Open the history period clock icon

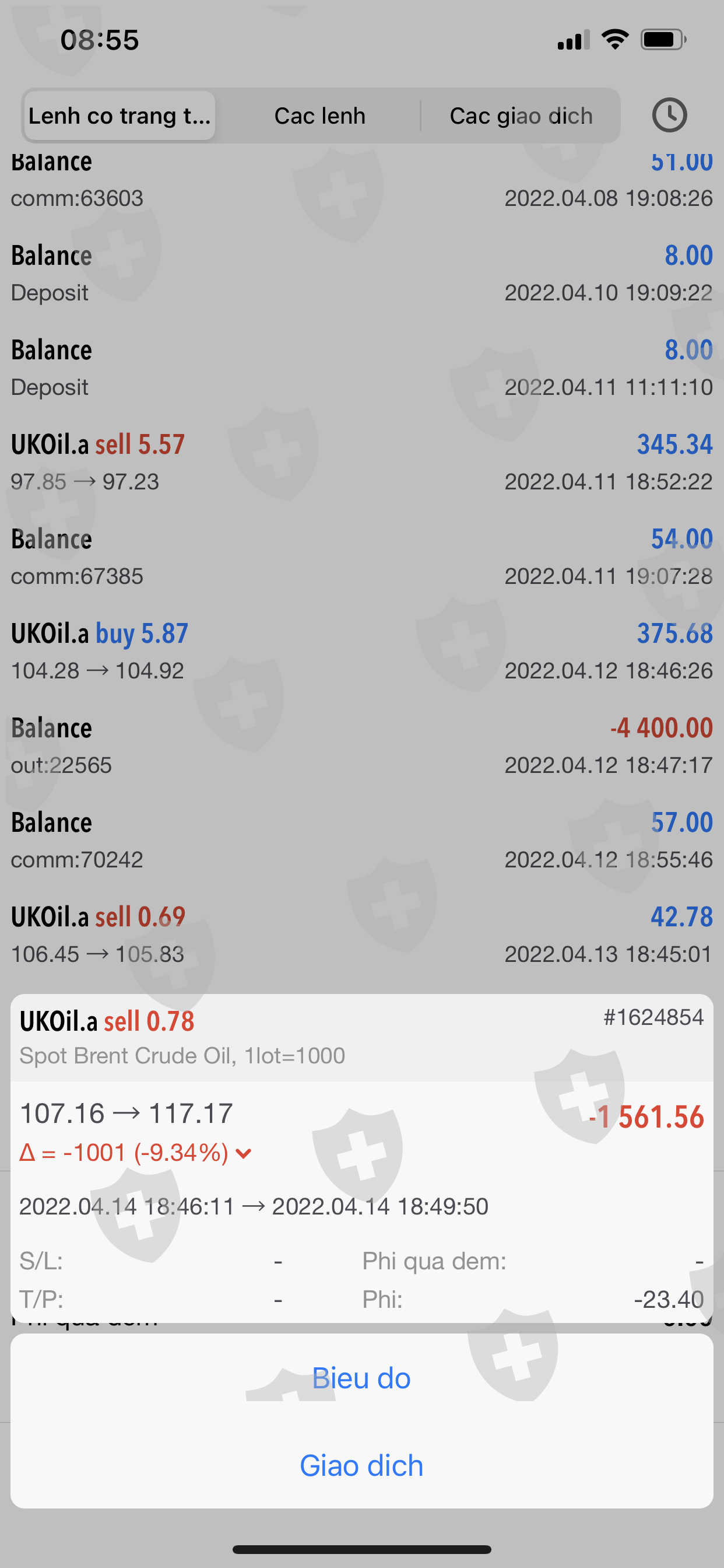pyautogui.click(x=669, y=115)
